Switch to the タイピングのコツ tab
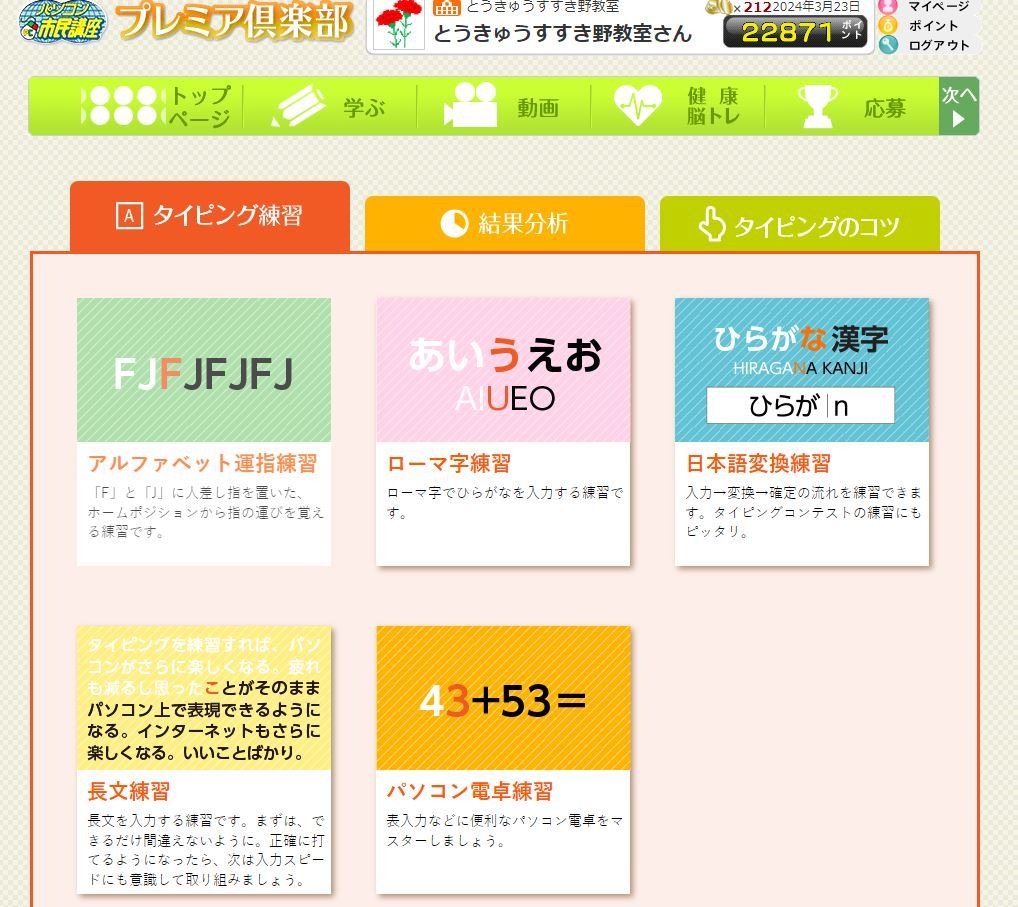This screenshot has width=1018, height=907. [x=799, y=225]
